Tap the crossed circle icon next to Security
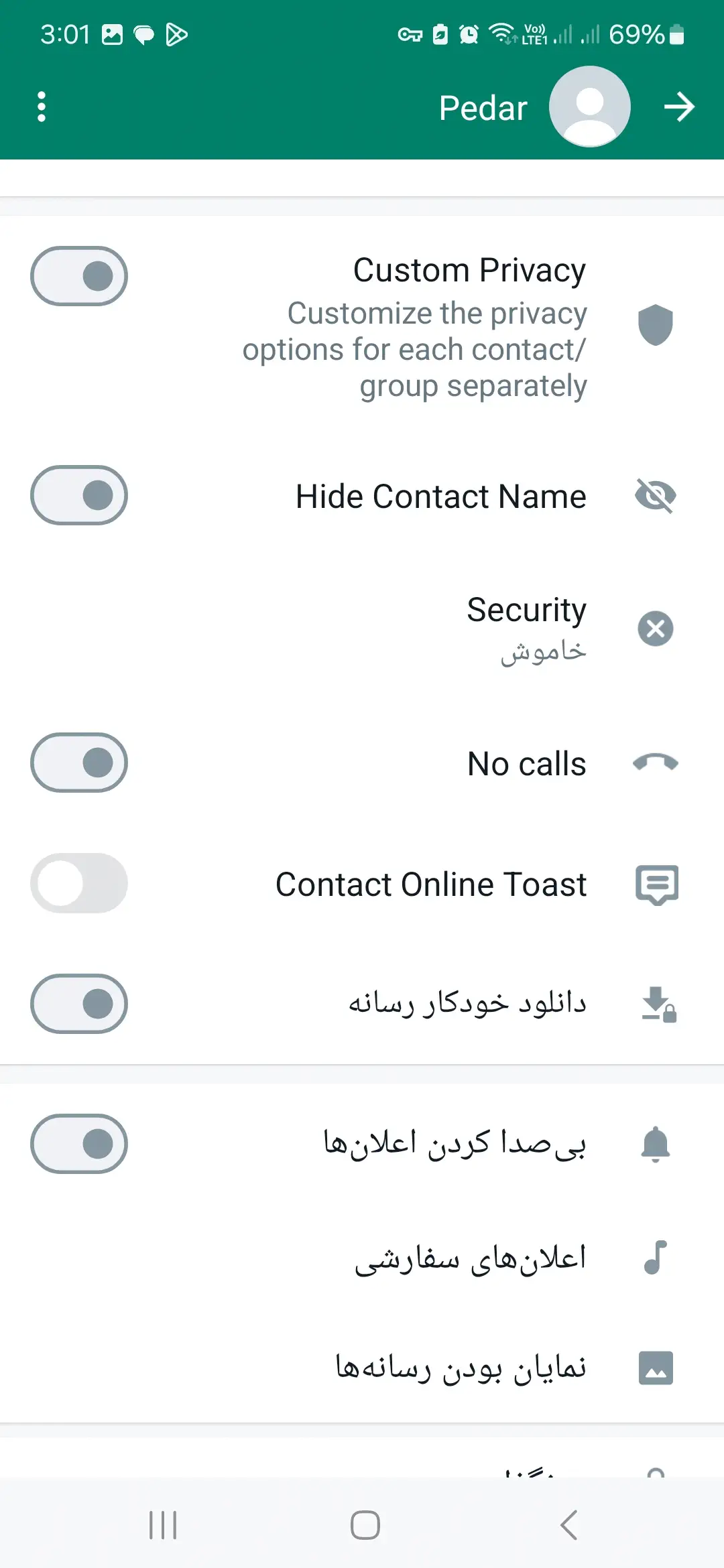The height and width of the screenshot is (1568, 724). pyautogui.click(x=656, y=629)
